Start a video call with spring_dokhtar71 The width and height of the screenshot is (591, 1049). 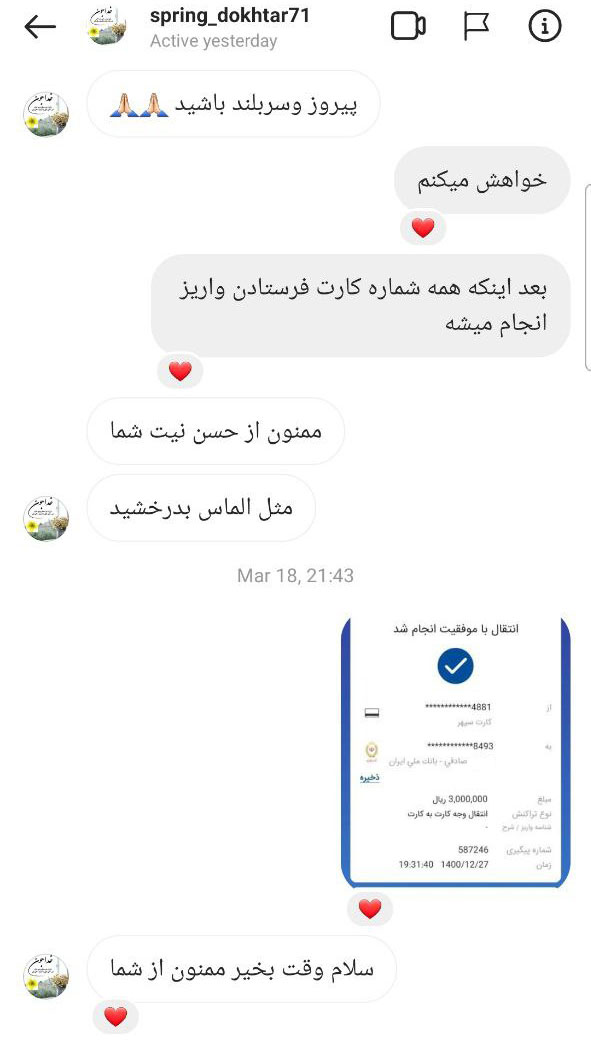tap(408, 27)
